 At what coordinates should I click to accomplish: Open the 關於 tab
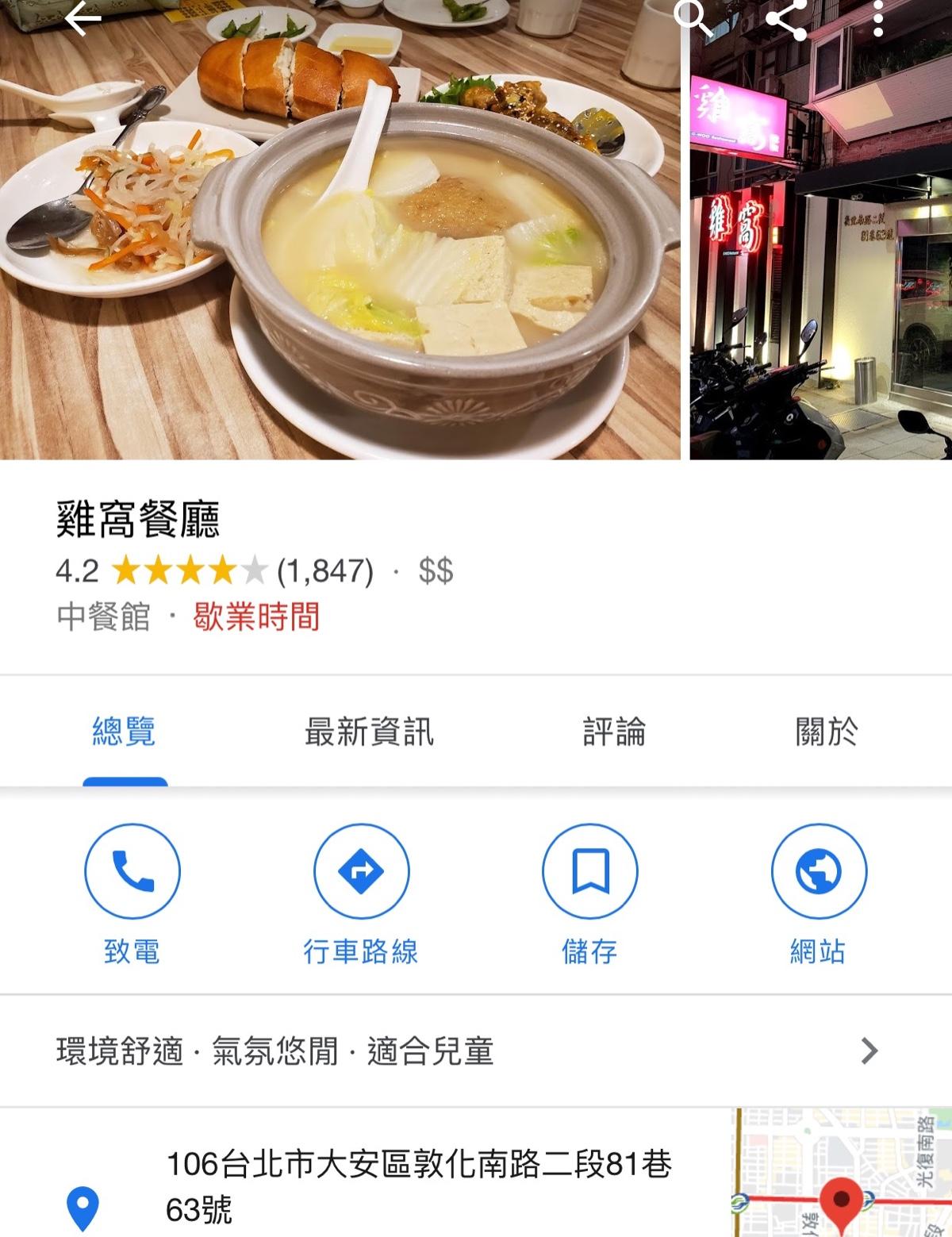(x=826, y=732)
